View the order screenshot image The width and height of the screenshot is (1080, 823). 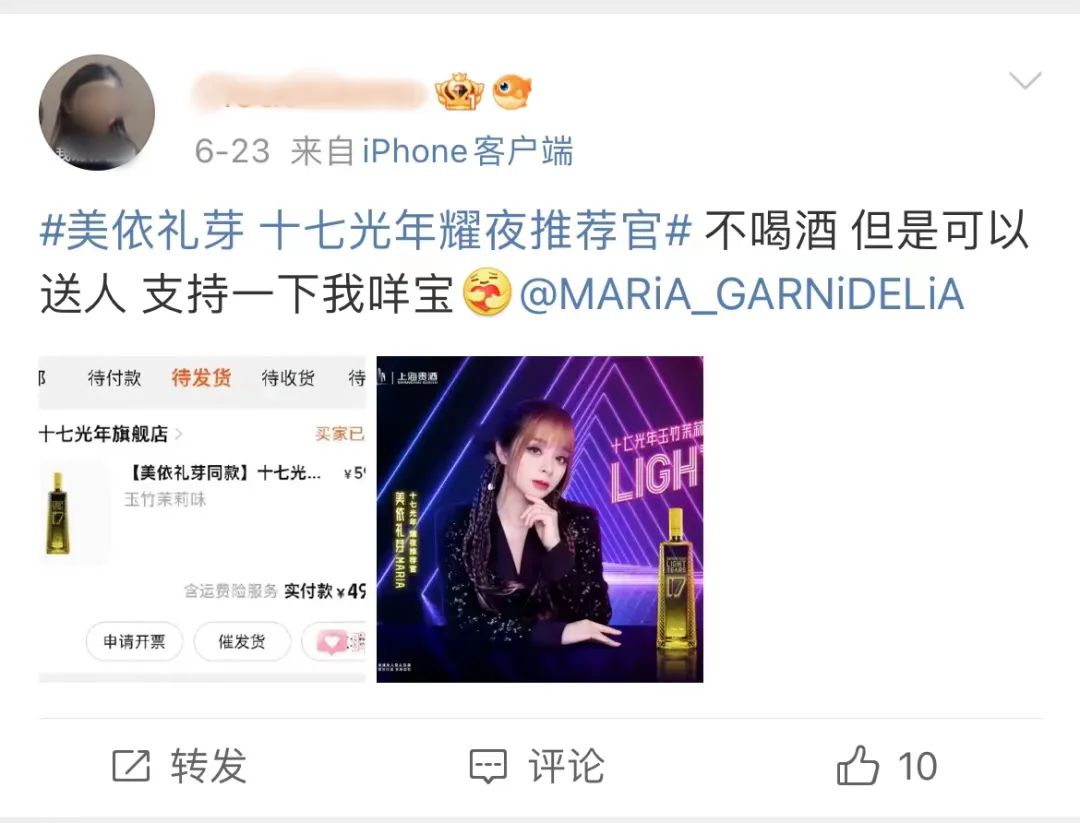click(x=201, y=519)
